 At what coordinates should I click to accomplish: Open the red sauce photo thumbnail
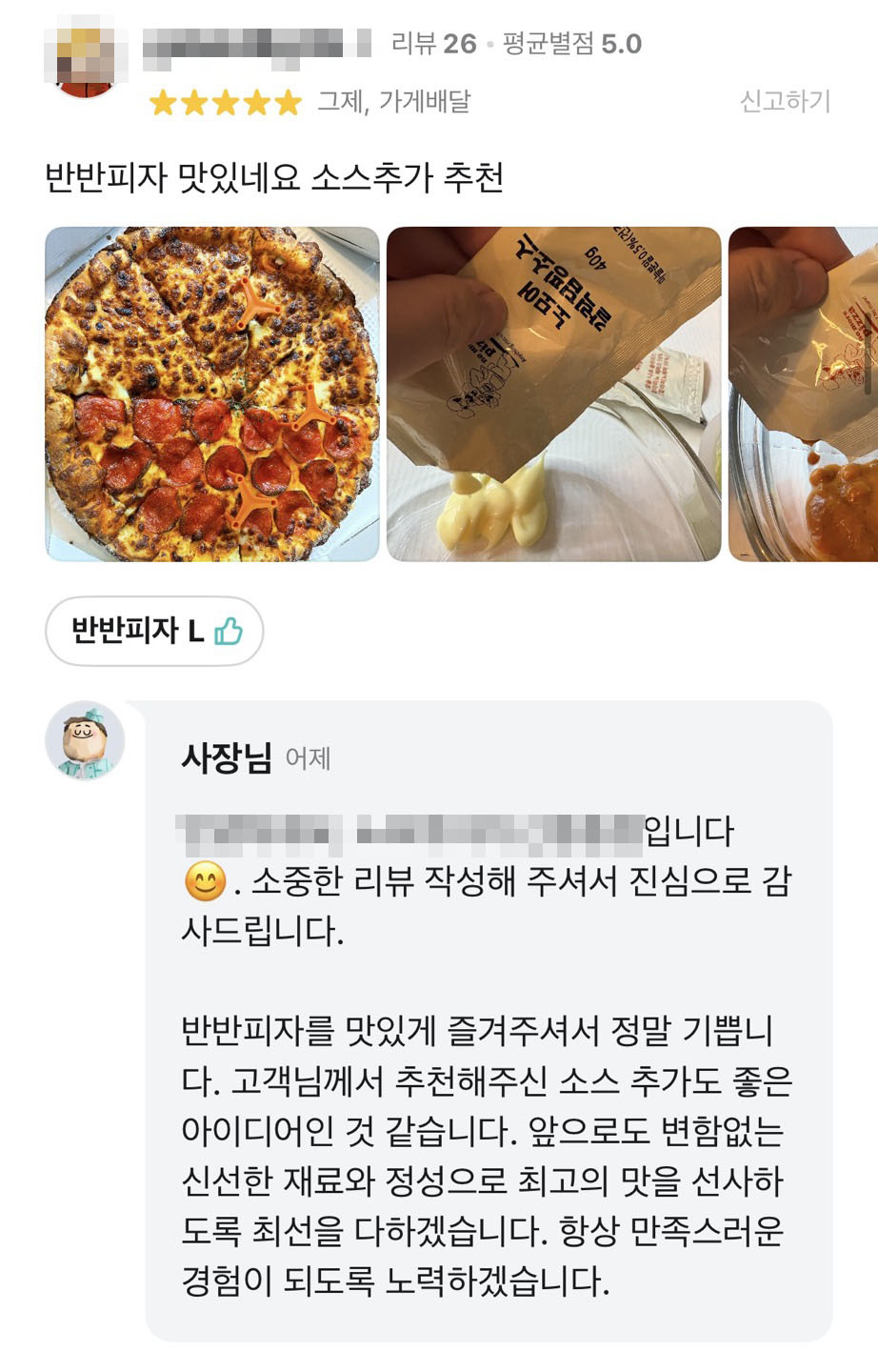pos(805,393)
